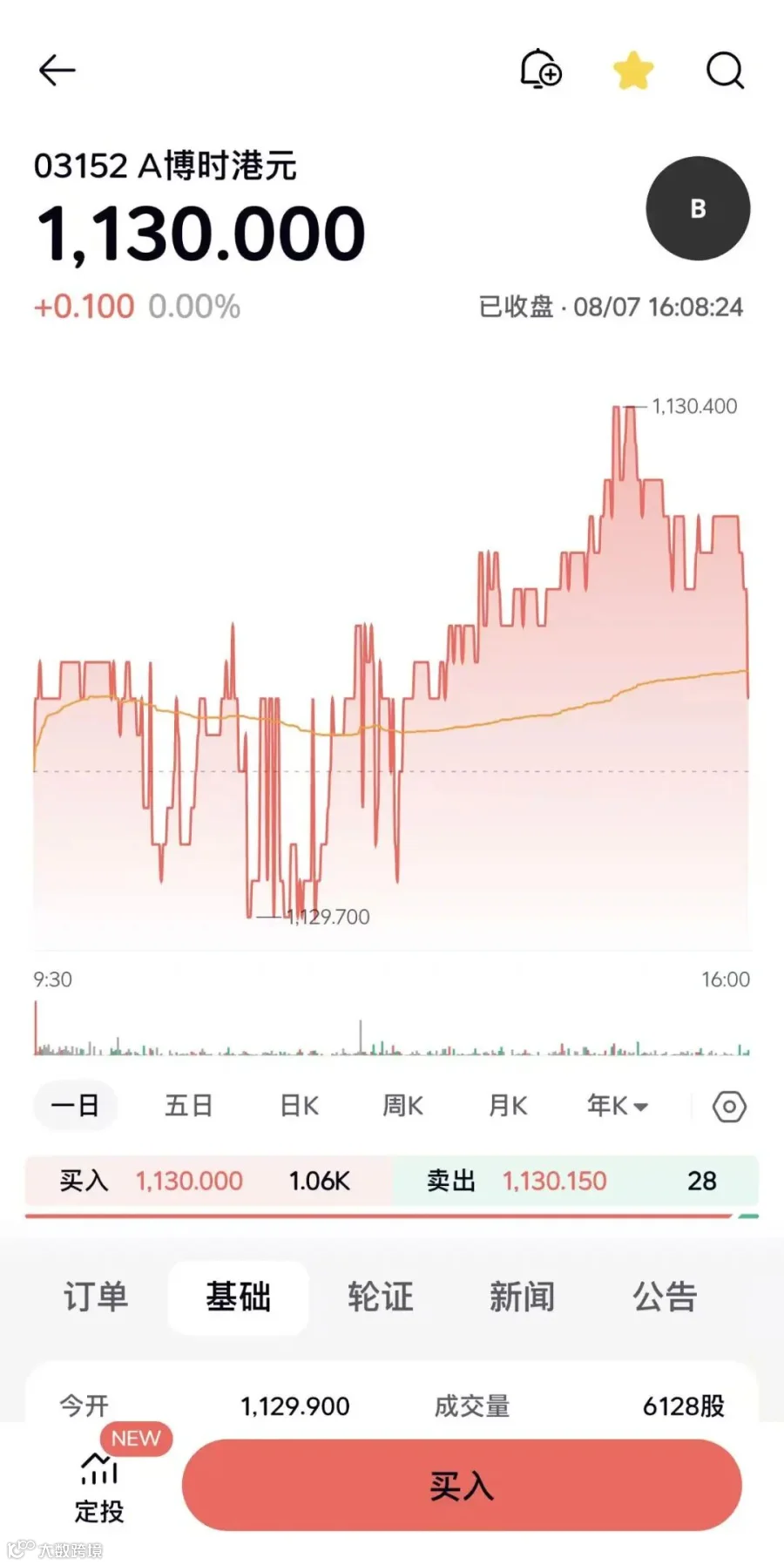Open the search magnifier icon
This screenshot has width=784, height=1565.
point(725,71)
